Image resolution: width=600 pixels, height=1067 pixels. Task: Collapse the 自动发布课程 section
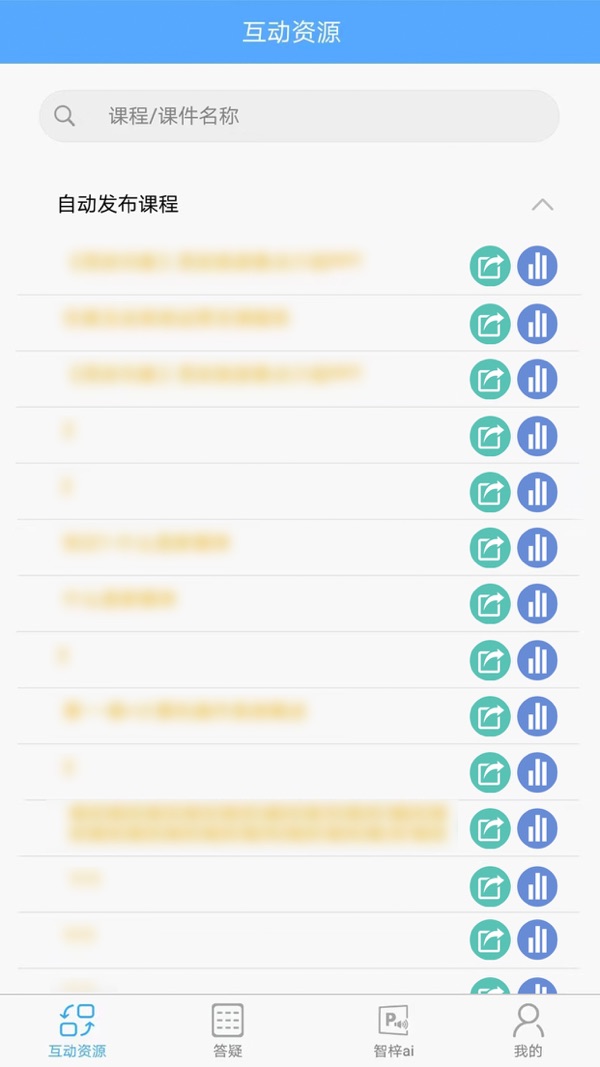pyautogui.click(x=542, y=205)
